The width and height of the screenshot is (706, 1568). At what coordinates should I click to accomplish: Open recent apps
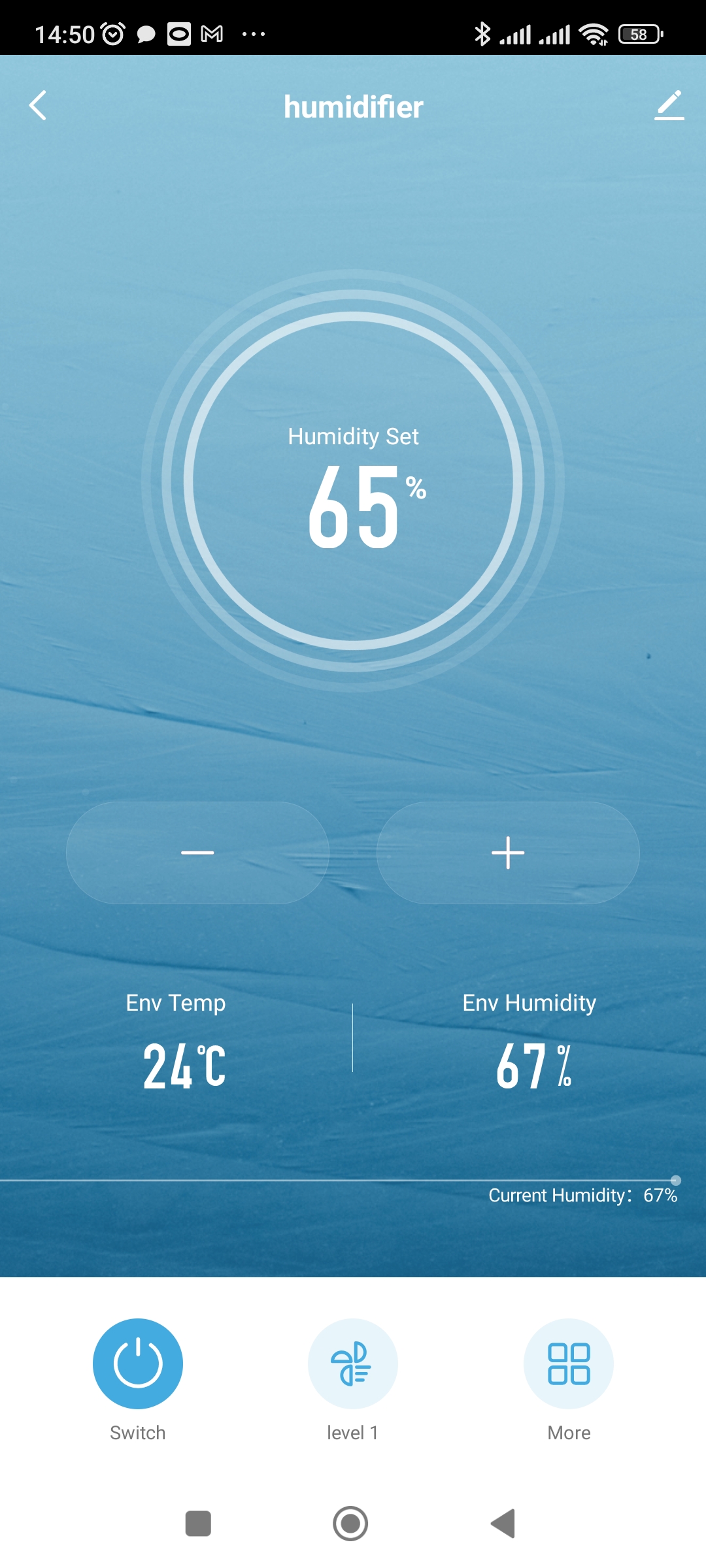click(x=198, y=1524)
